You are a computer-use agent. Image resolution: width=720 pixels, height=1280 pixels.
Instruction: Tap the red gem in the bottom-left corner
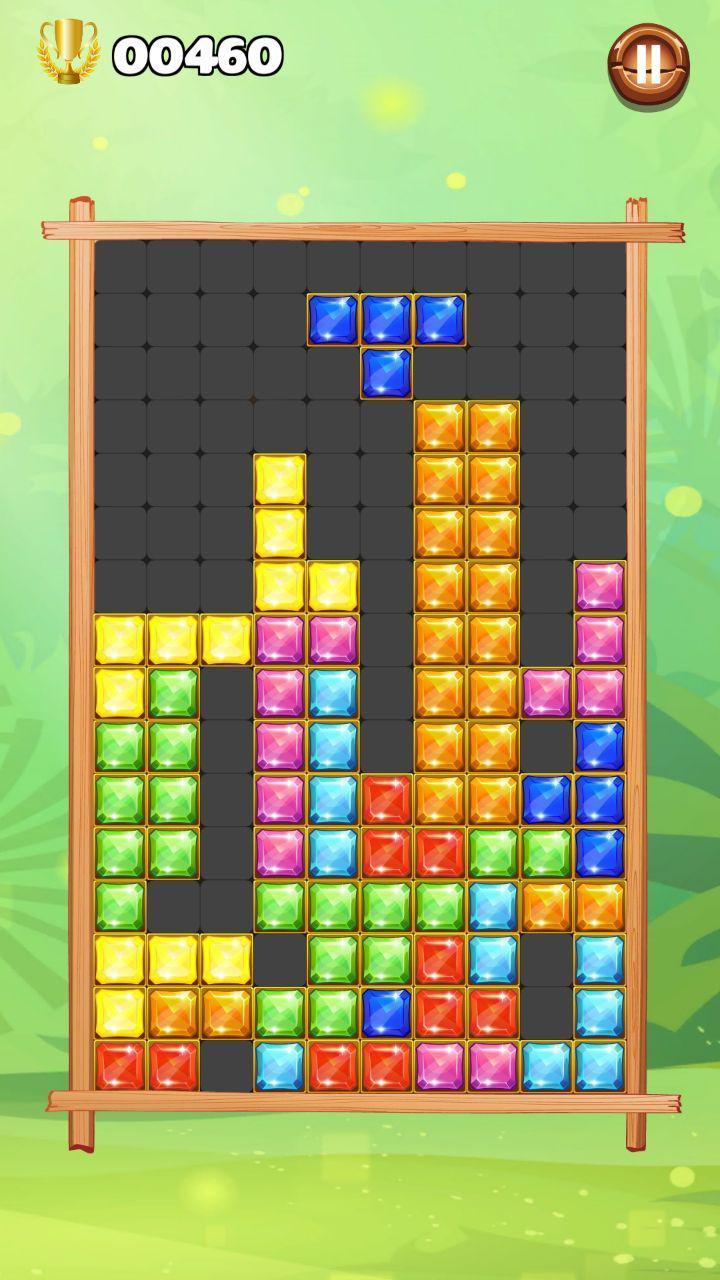tap(120, 1065)
